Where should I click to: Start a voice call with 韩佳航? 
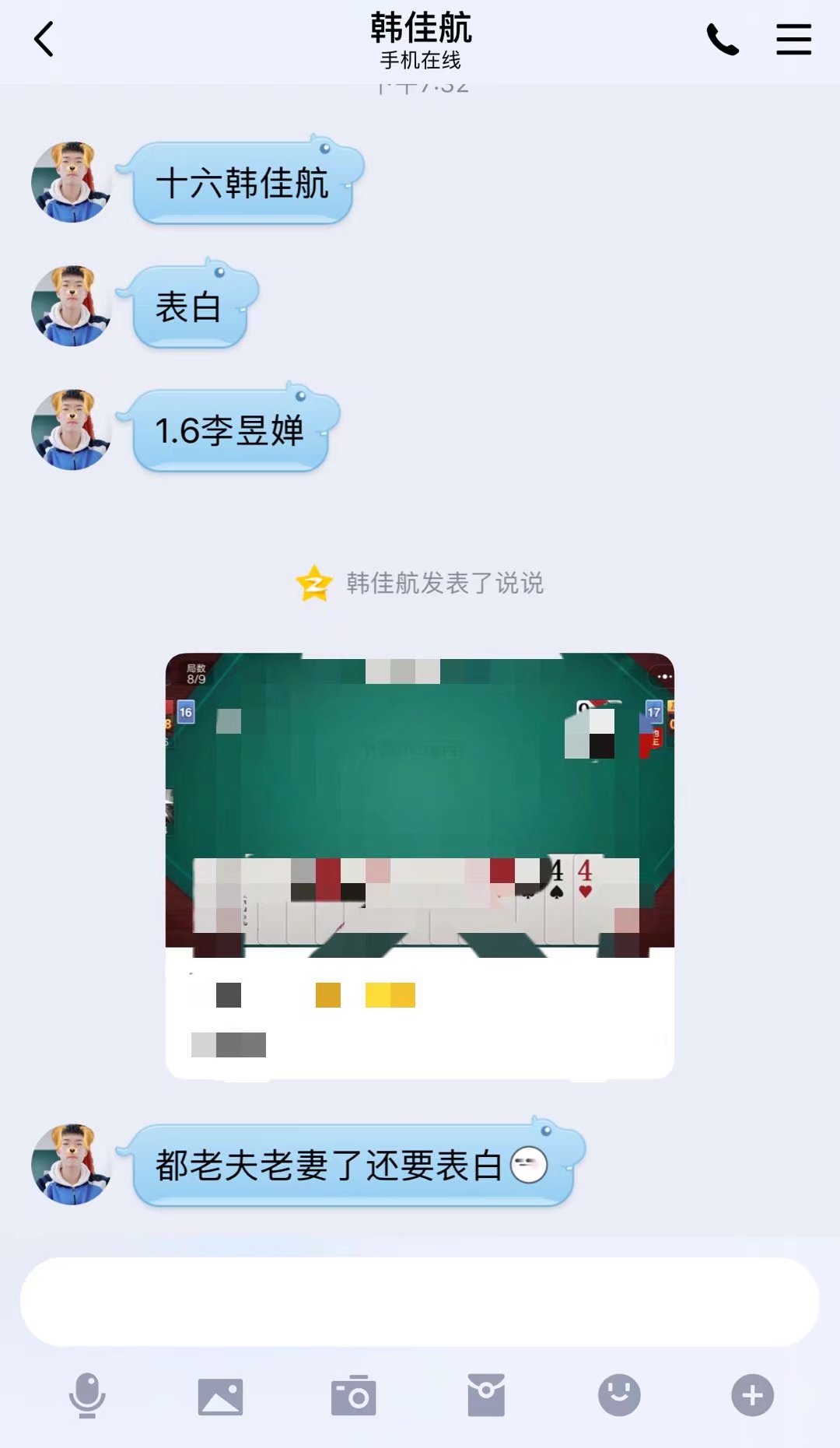722,39
